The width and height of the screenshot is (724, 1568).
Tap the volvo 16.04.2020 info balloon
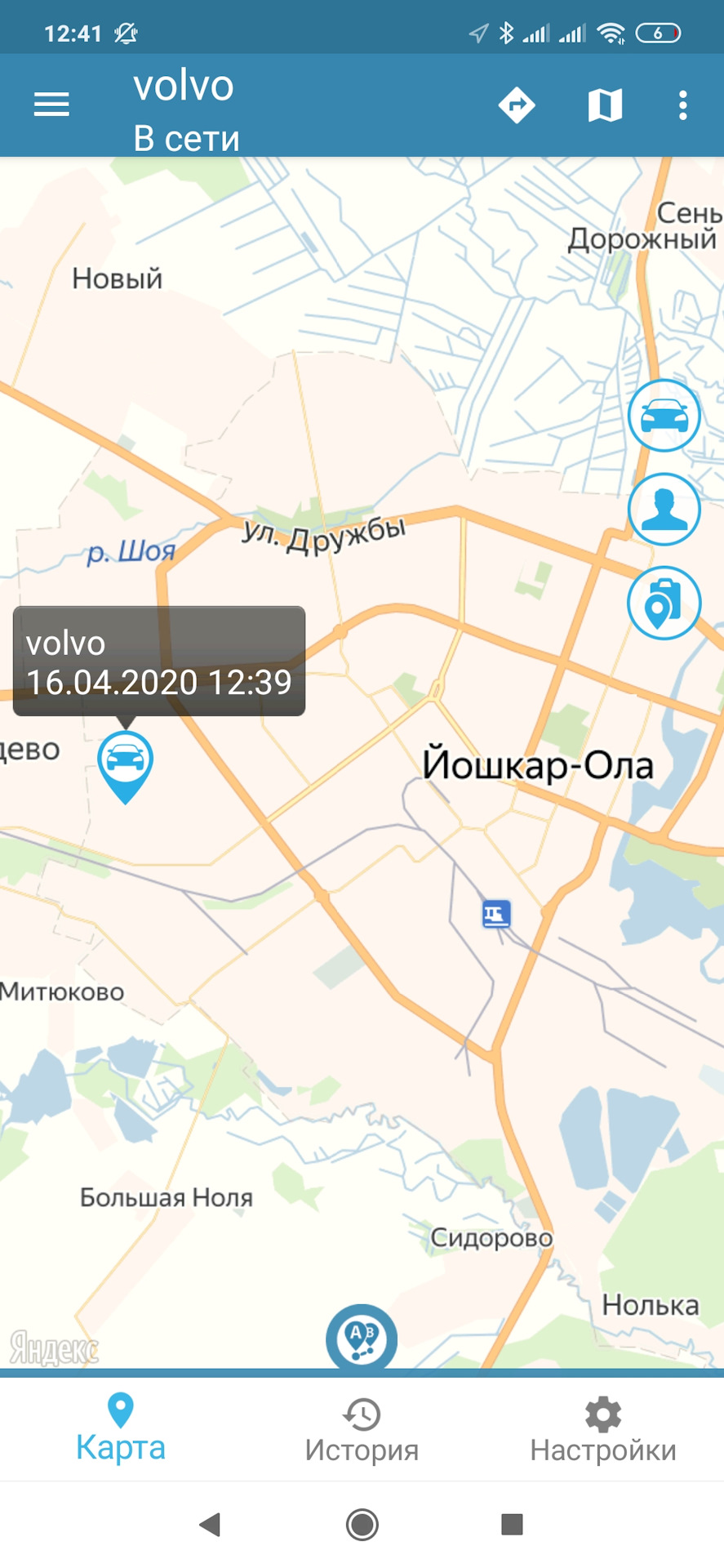(159, 661)
